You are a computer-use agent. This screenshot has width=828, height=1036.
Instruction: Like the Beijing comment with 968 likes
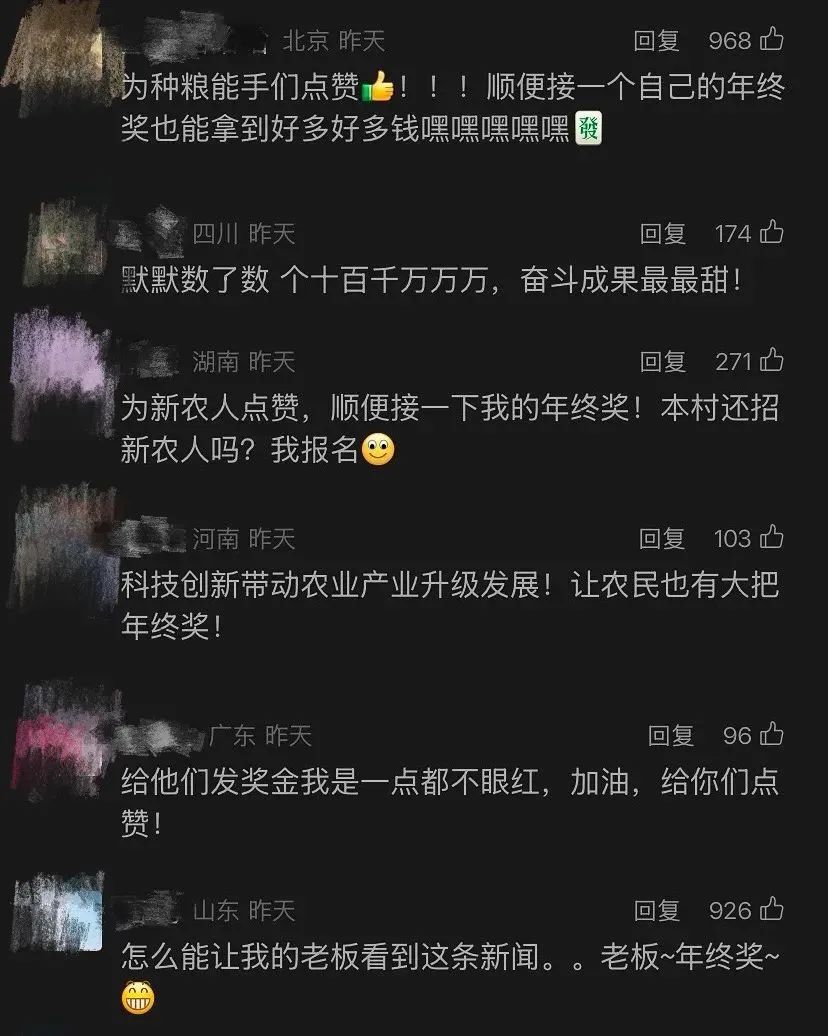(x=772, y=40)
